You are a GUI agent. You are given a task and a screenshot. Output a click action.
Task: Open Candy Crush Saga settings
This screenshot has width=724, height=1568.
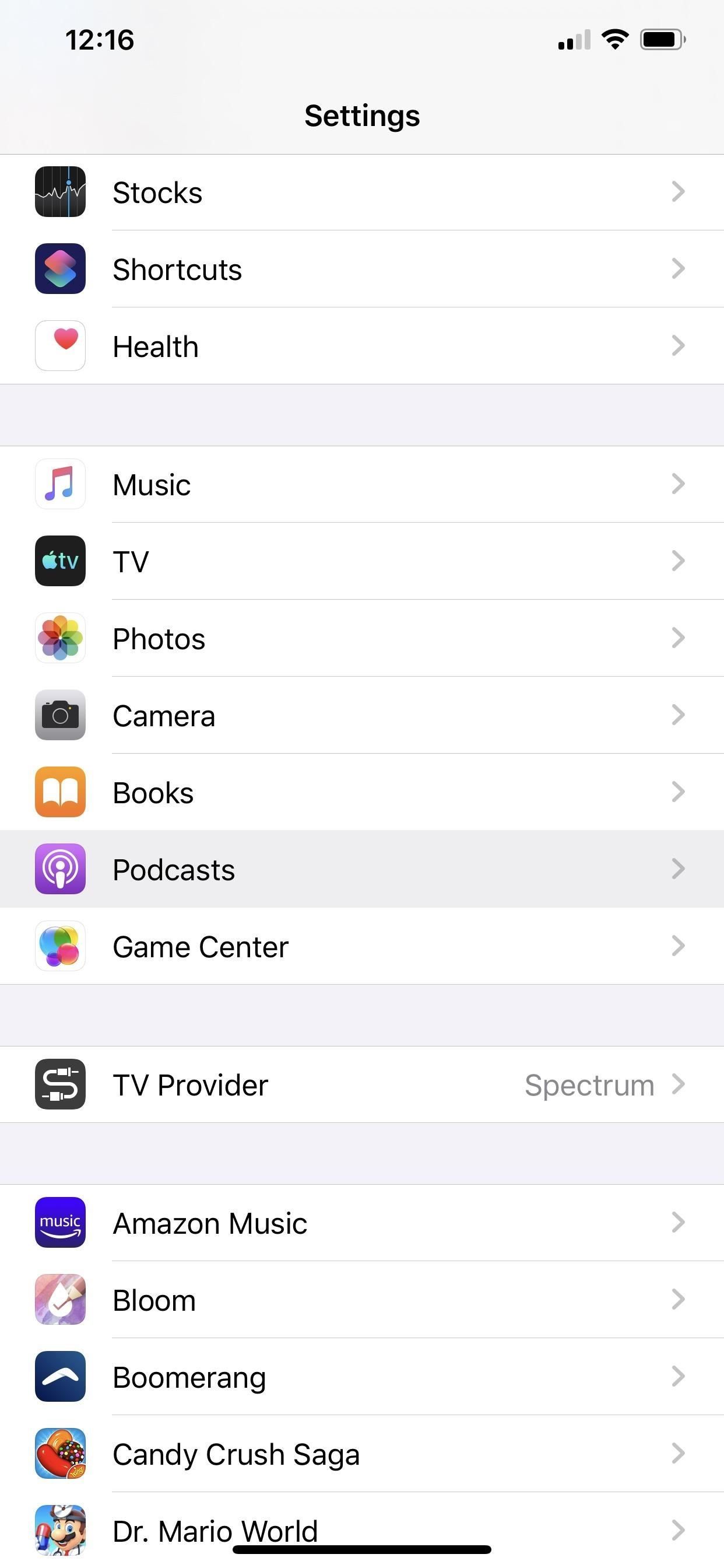click(x=361, y=1454)
